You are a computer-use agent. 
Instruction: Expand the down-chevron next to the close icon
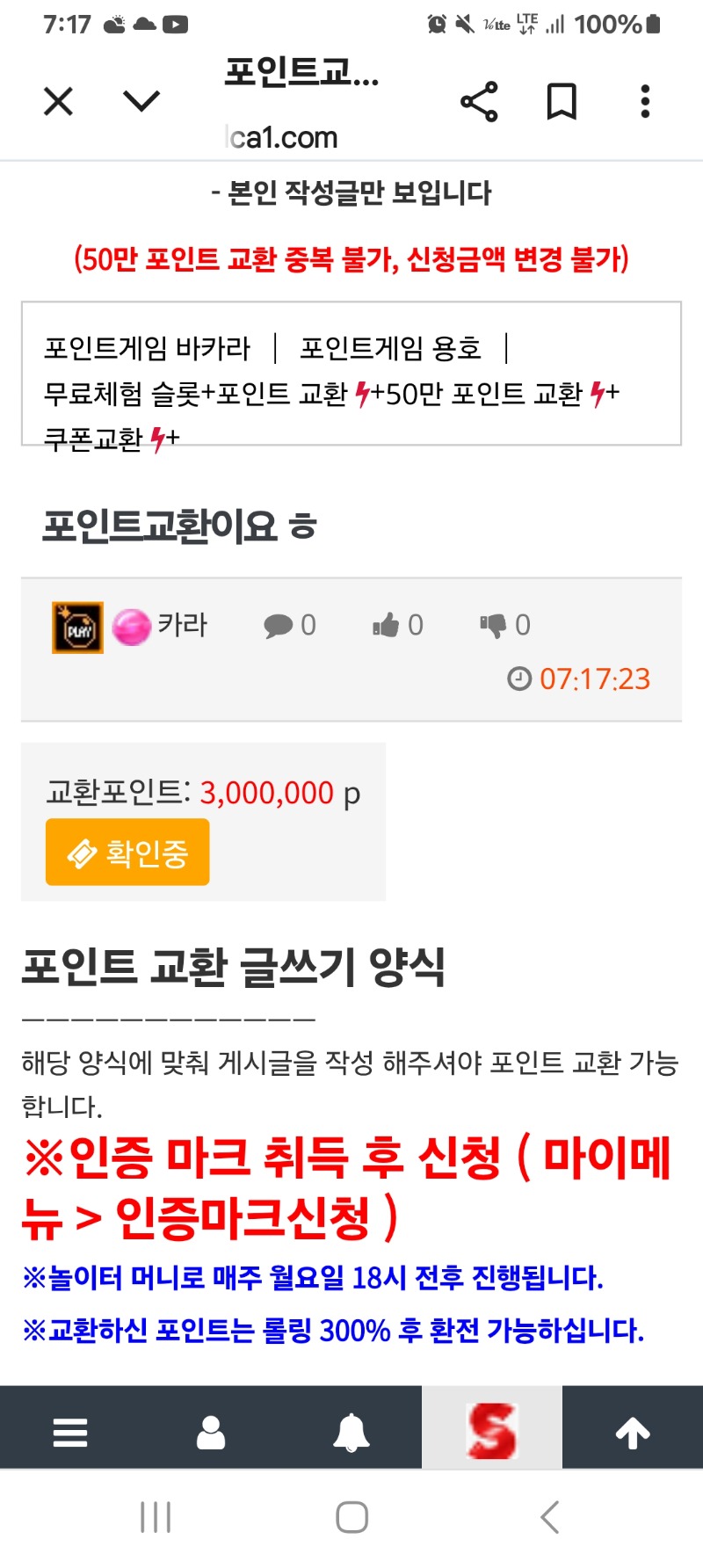point(141,102)
